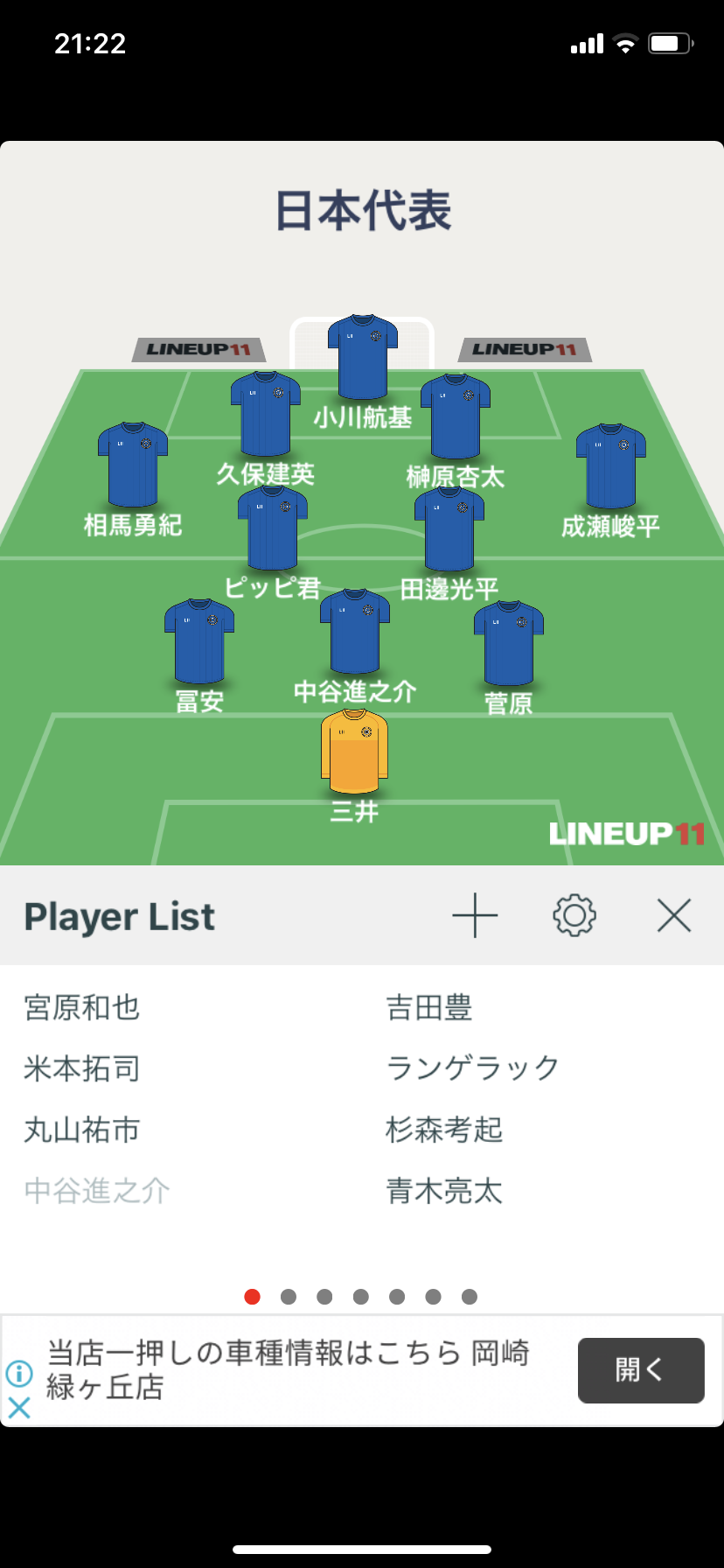The image size is (724, 1568).
Task: Open the ad with the 開く button
Action: (x=641, y=1370)
